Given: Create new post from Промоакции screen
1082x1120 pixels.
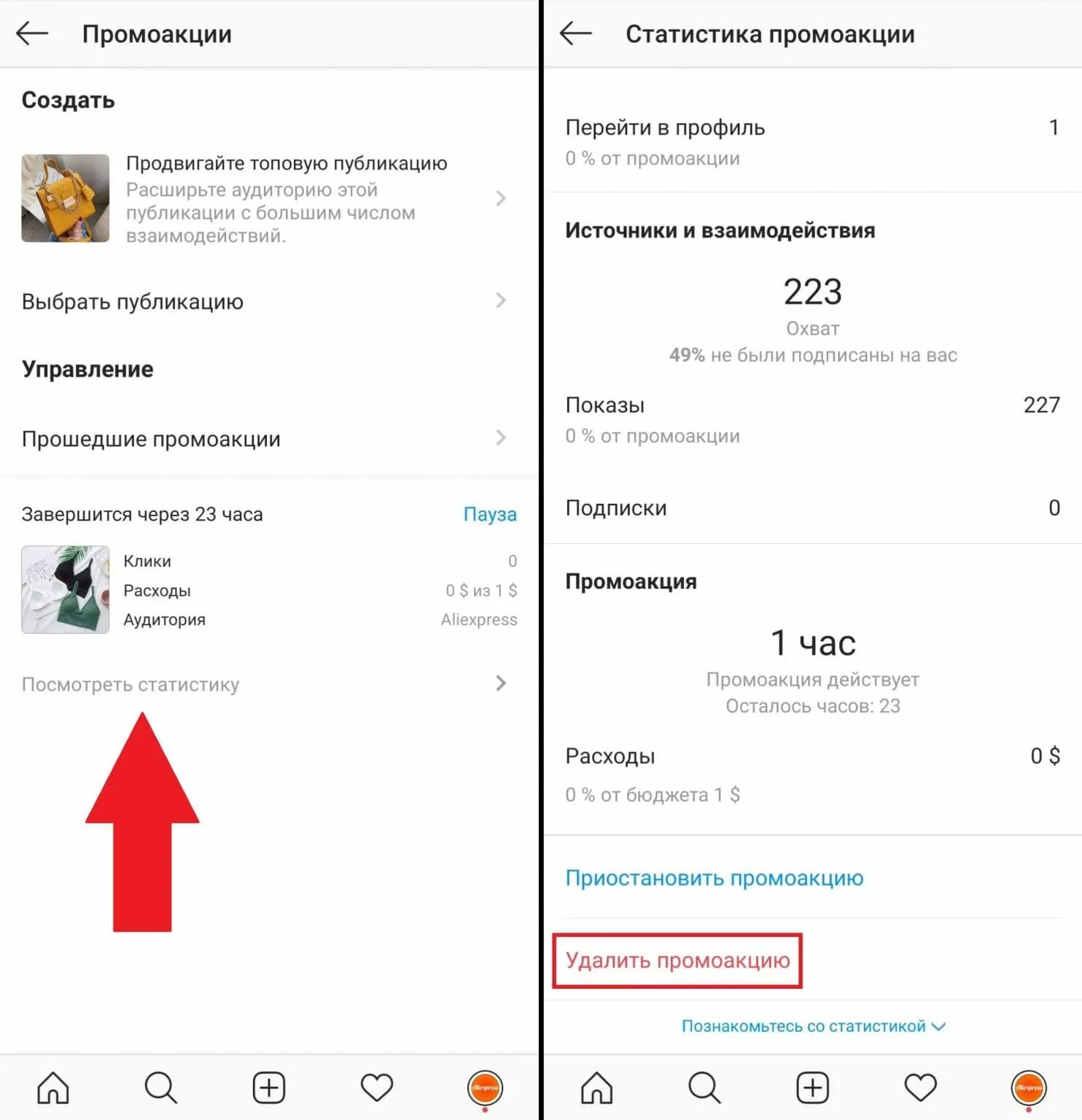Looking at the screenshot, I should point(268,1088).
